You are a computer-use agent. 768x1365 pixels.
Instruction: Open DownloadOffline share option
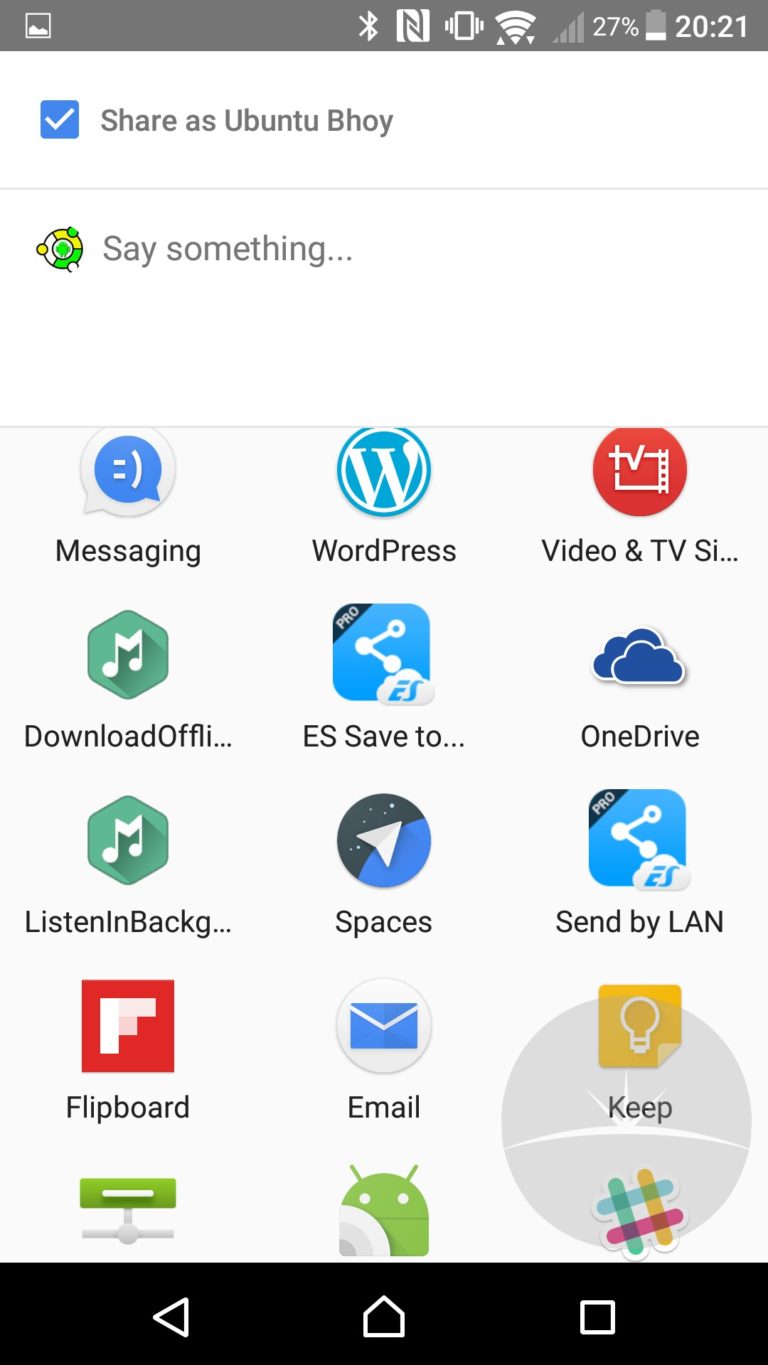pyautogui.click(x=128, y=680)
